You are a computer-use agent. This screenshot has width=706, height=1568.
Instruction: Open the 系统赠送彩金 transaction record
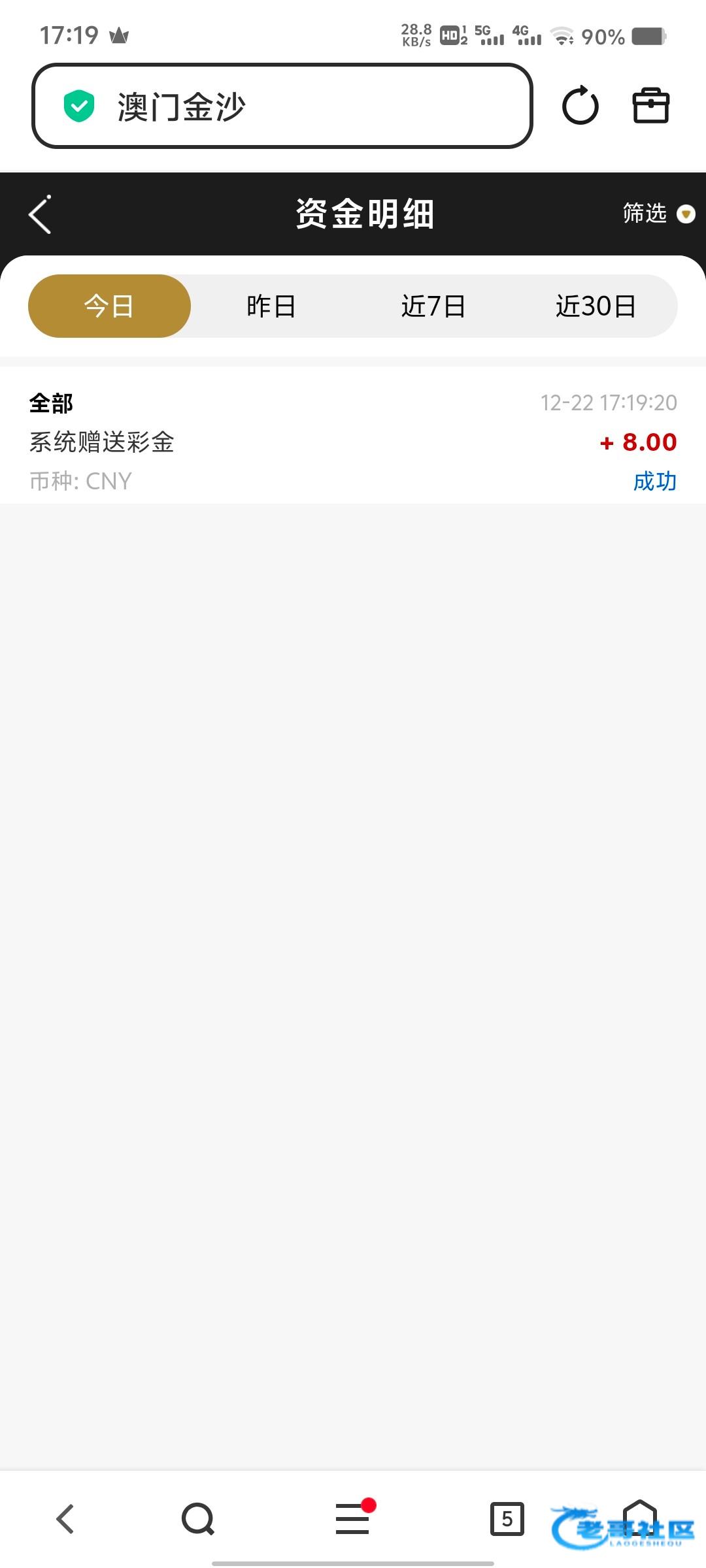(x=353, y=442)
